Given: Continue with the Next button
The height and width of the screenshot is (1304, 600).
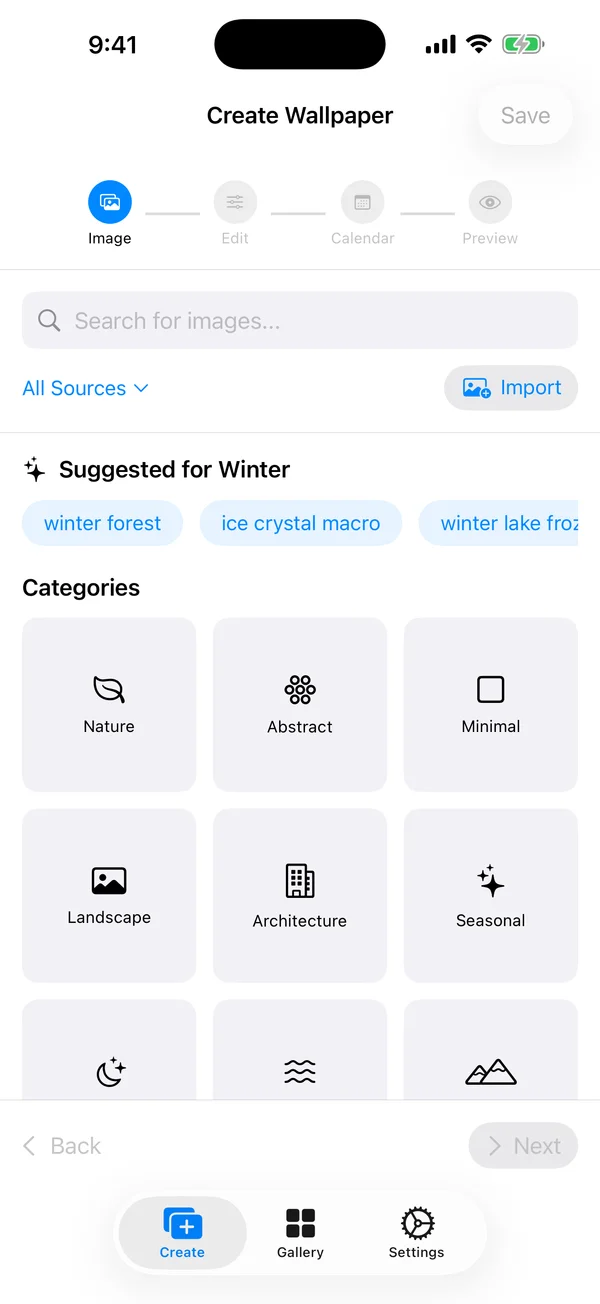Looking at the screenshot, I should point(523,1146).
